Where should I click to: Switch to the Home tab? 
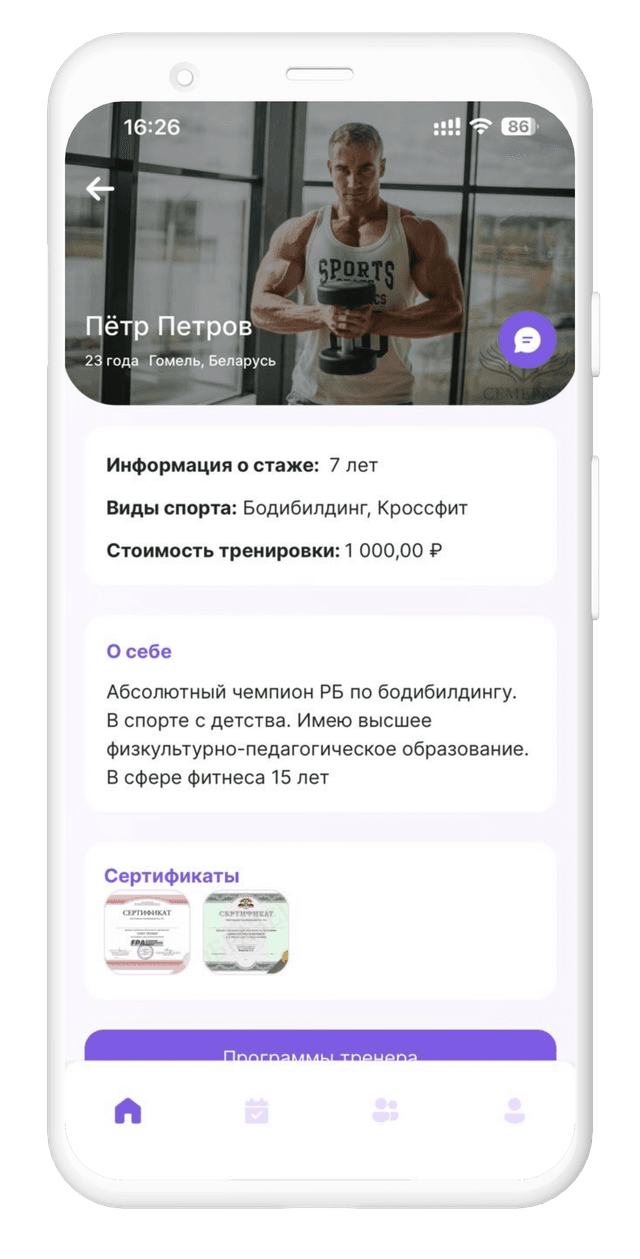pos(128,1111)
